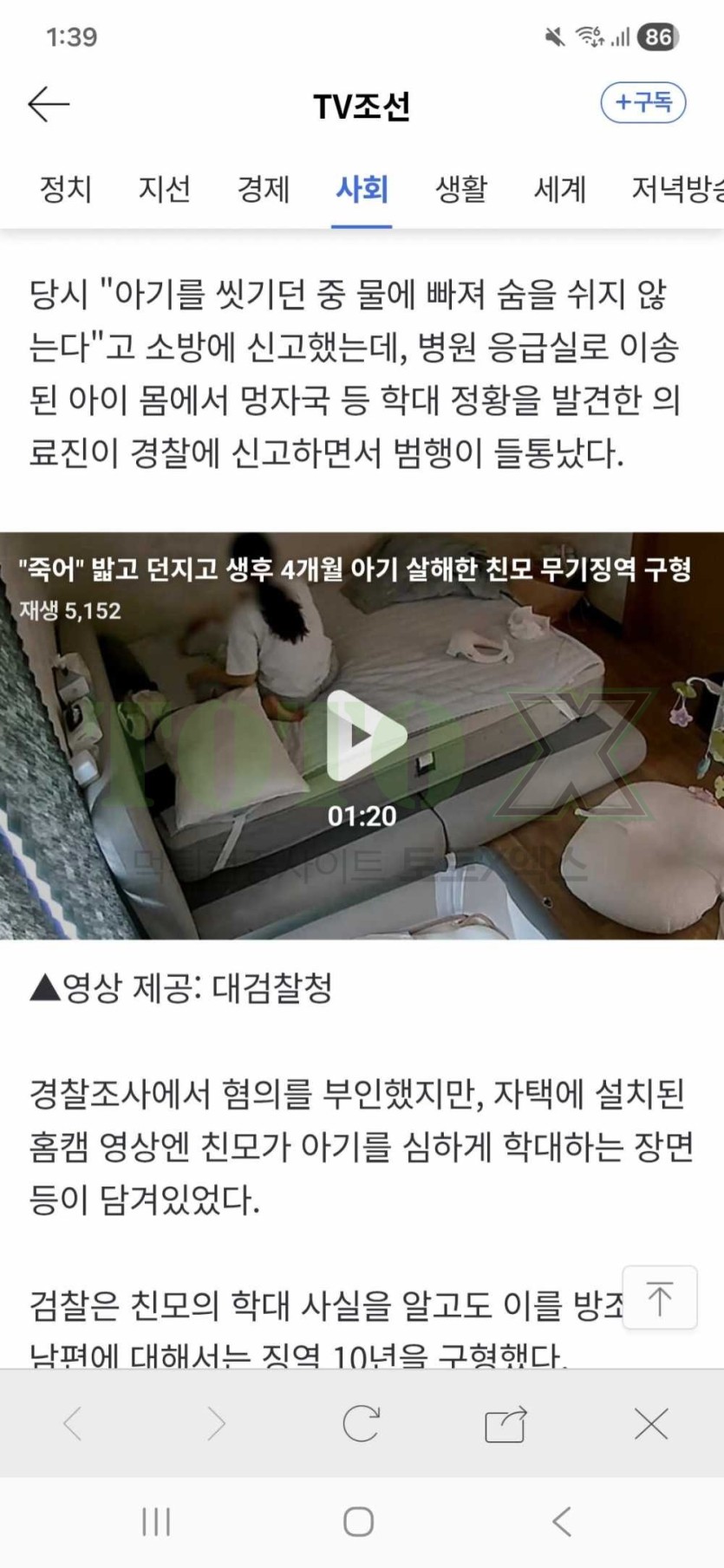Play the 01:20 news video
Screen dimensions: 724x1568
click(364, 736)
